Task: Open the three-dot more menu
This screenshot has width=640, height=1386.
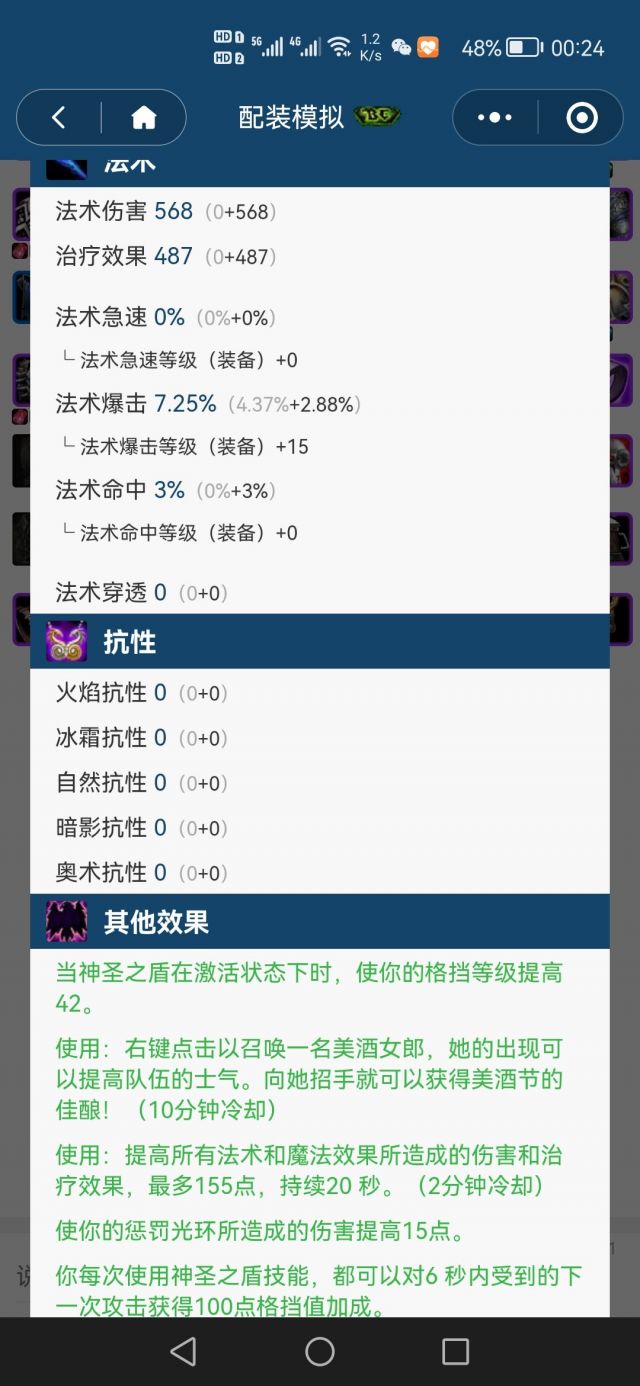Action: pos(495,118)
